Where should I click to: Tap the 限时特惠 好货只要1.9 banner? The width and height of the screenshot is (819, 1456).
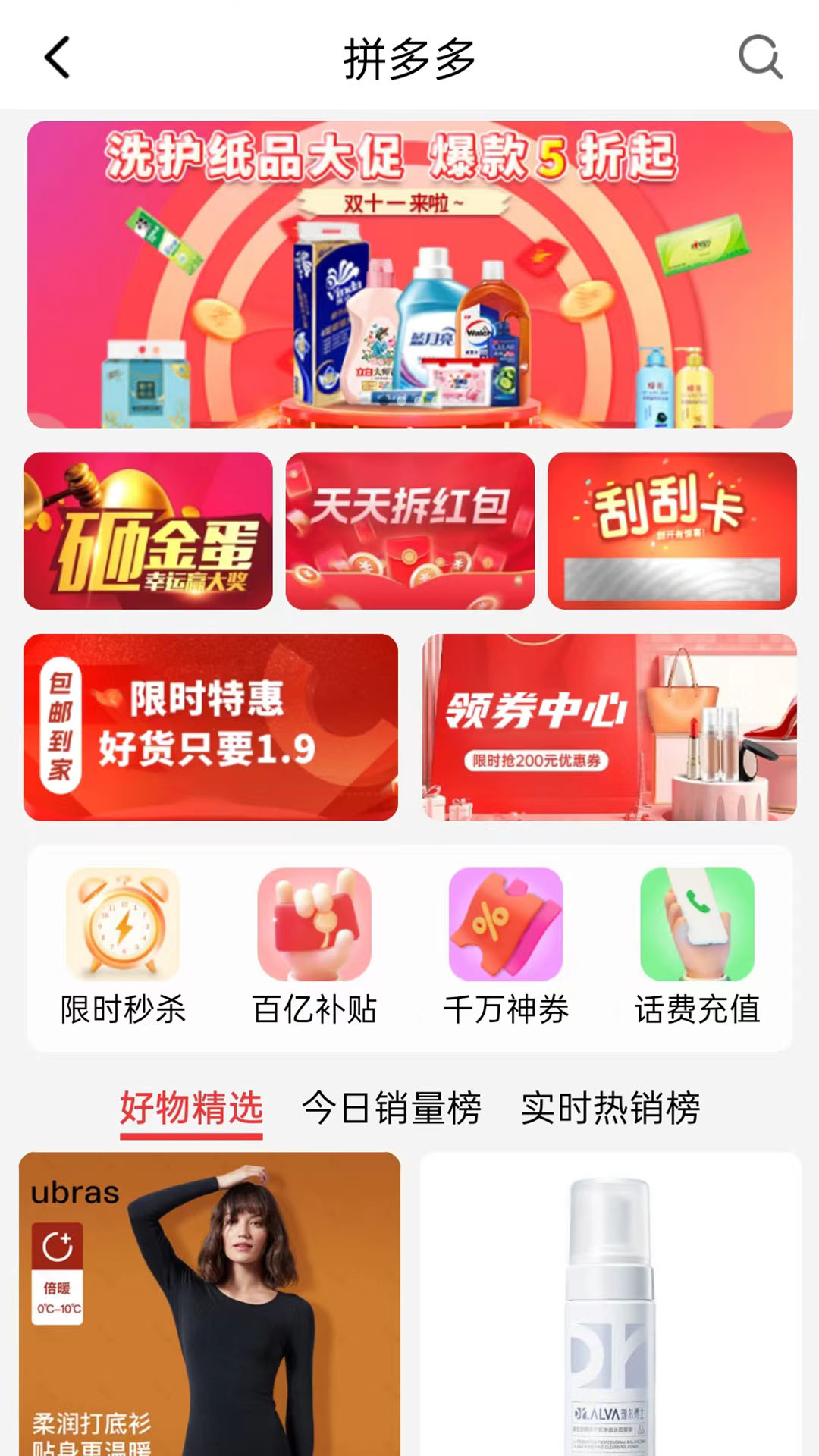tap(212, 726)
